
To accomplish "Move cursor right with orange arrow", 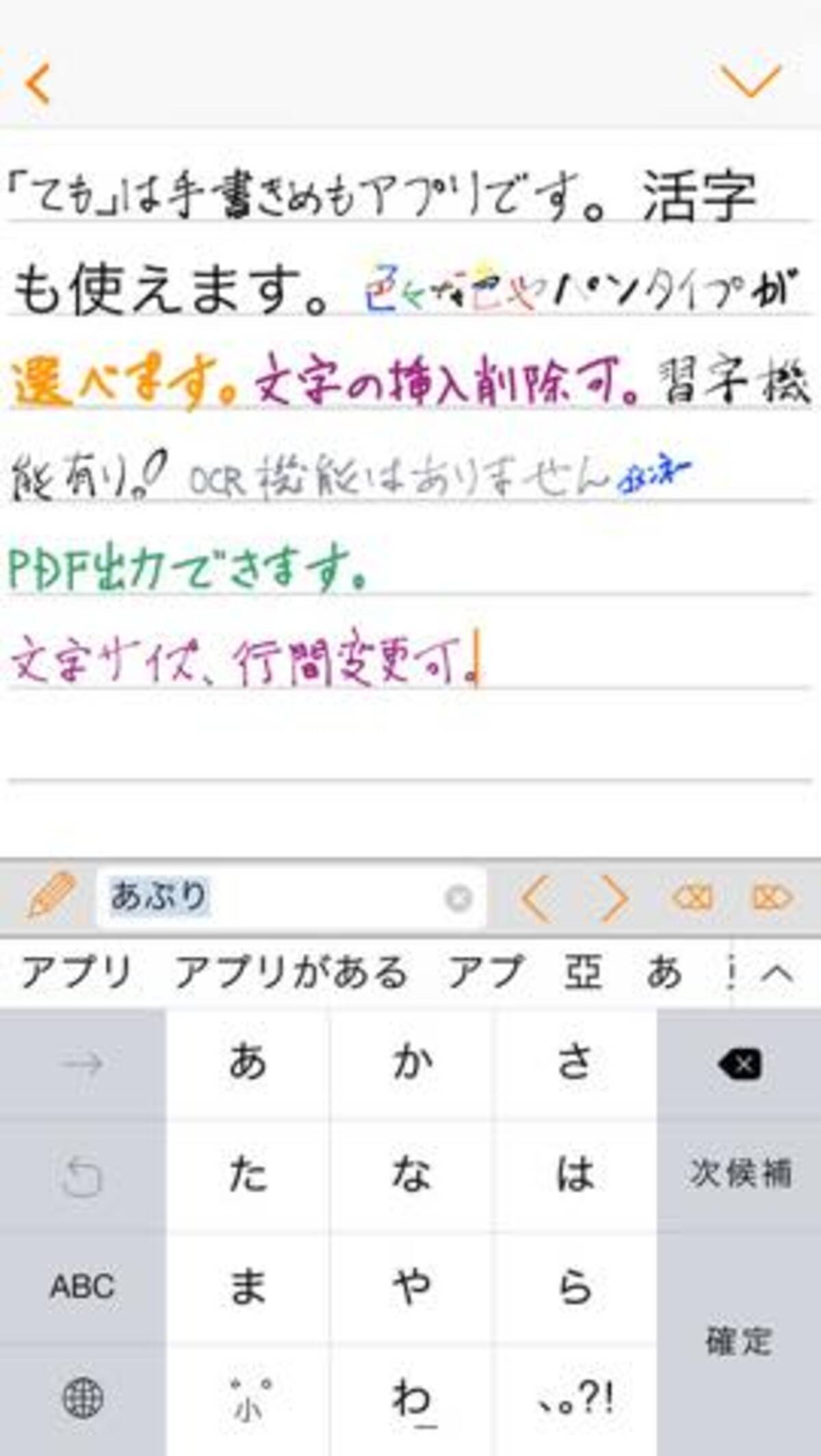I will 614,897.
